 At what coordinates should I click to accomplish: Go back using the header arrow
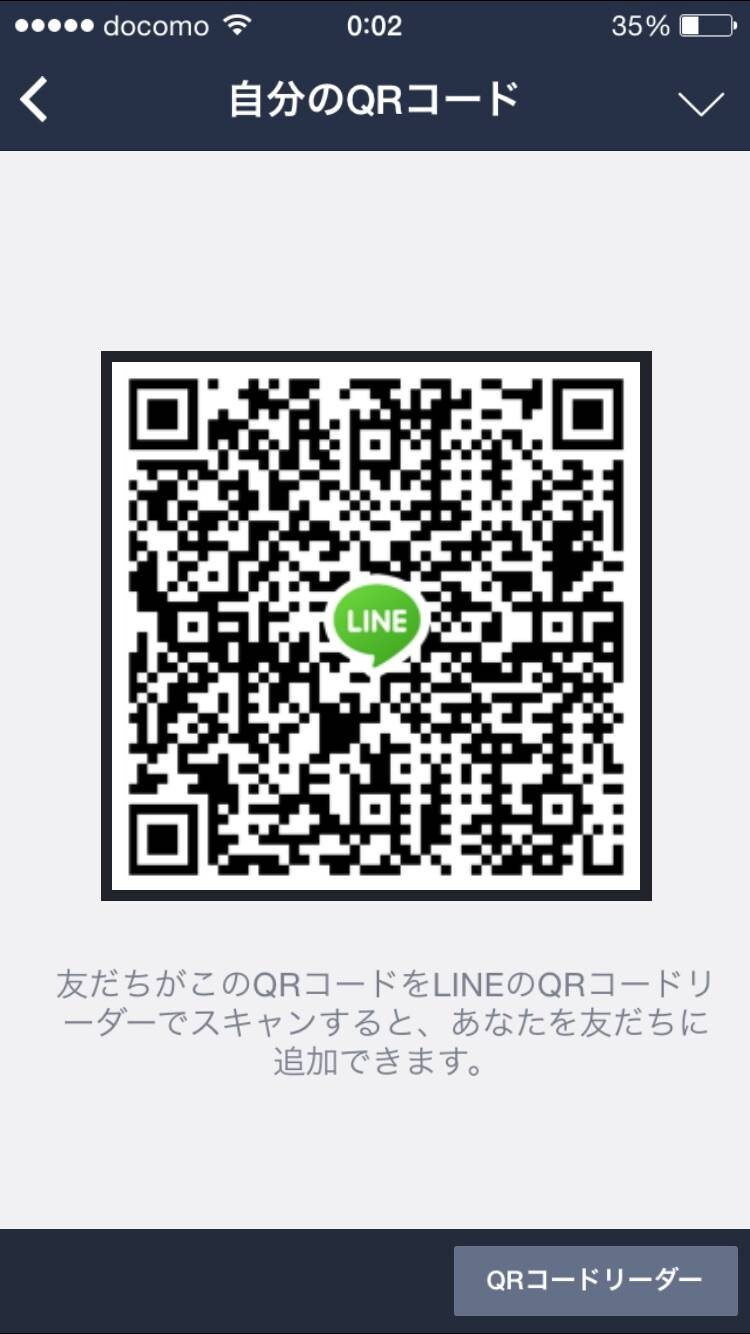pyautogui.click(x=34, y=101)
